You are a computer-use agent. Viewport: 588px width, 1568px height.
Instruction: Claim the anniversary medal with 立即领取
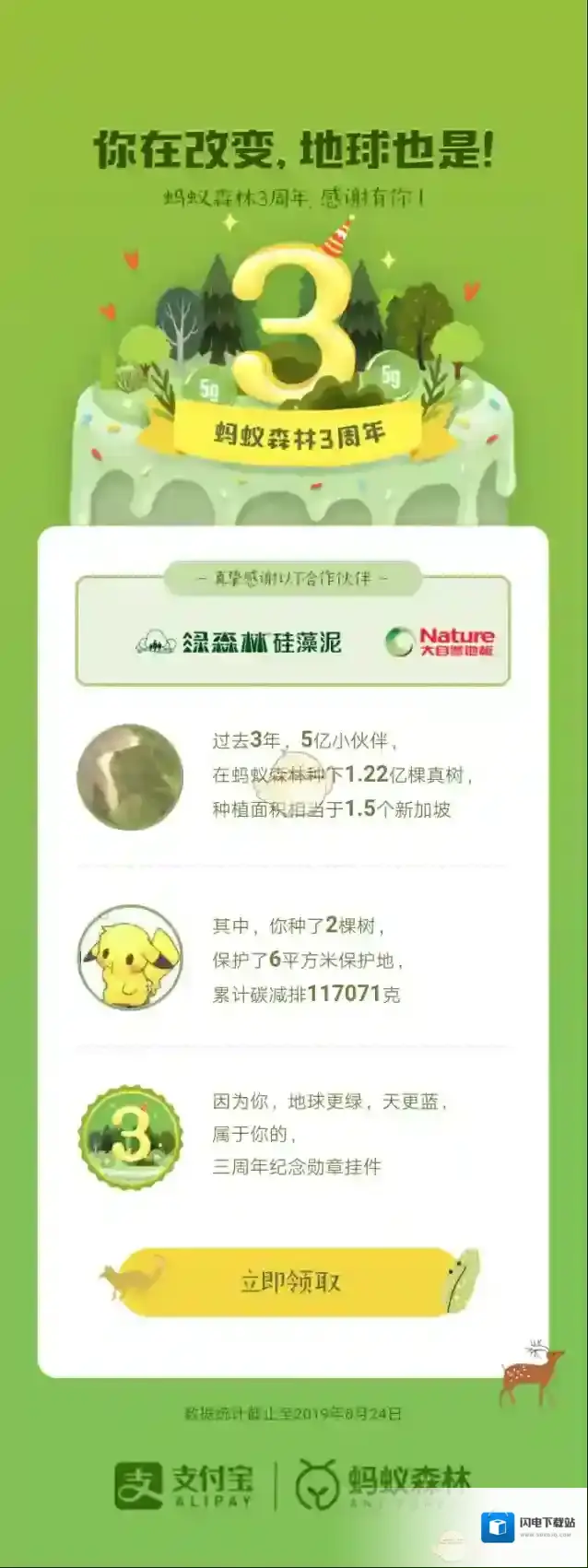click(289, 1281)
